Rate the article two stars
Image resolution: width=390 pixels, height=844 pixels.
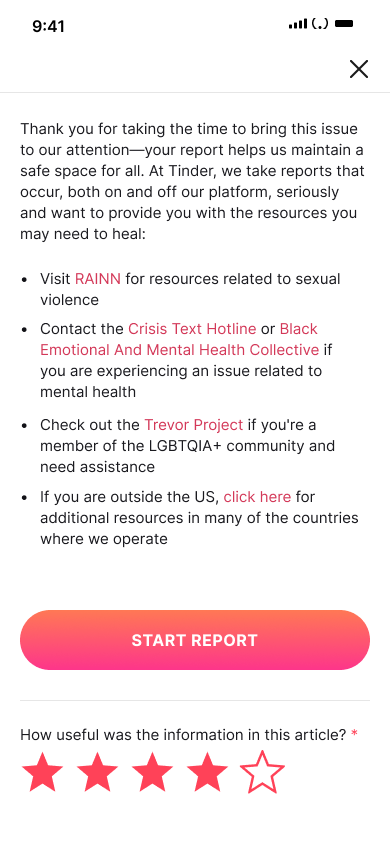point(97,772)
